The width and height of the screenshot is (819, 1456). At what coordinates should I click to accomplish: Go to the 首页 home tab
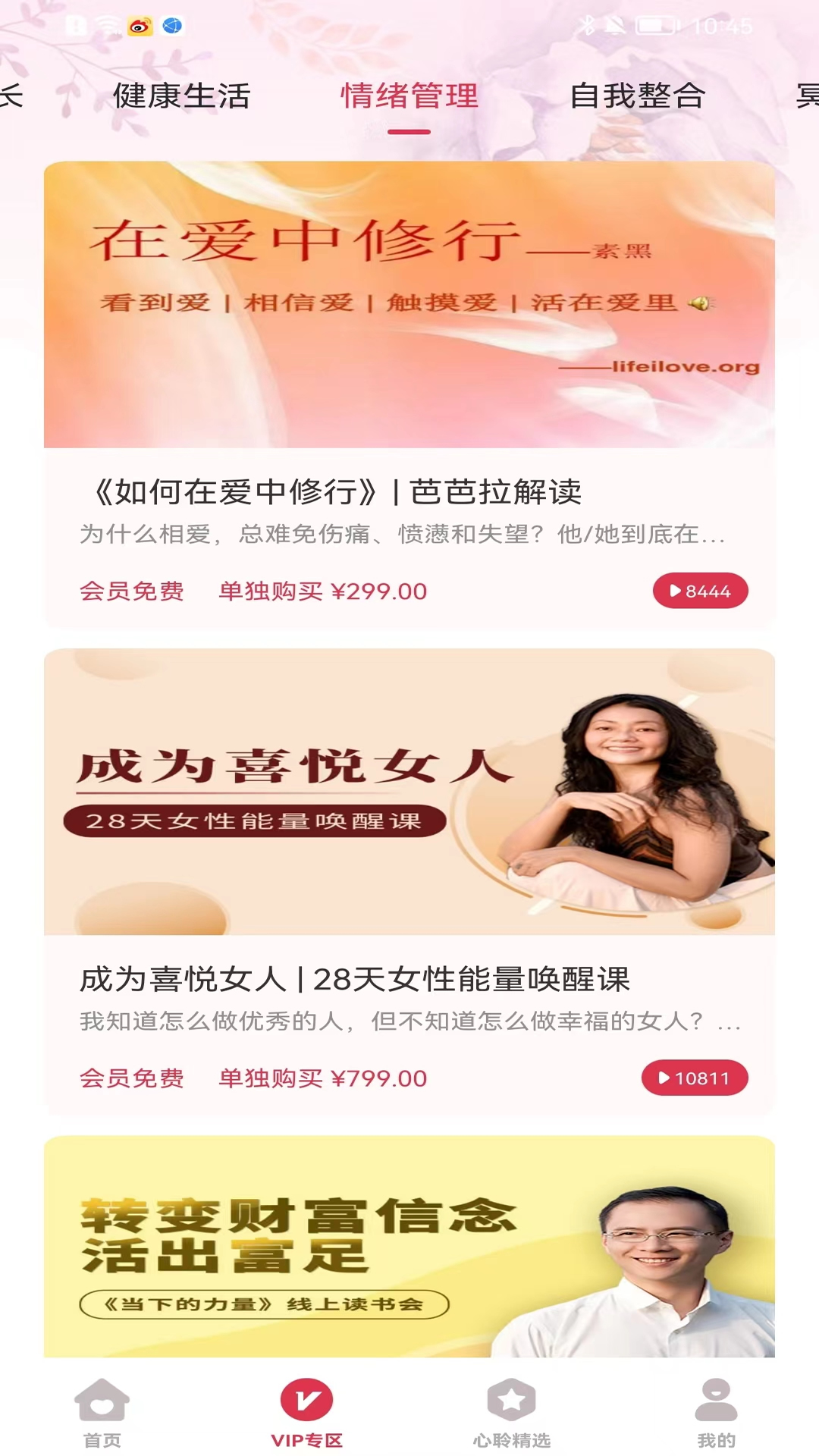point(102,1412)
